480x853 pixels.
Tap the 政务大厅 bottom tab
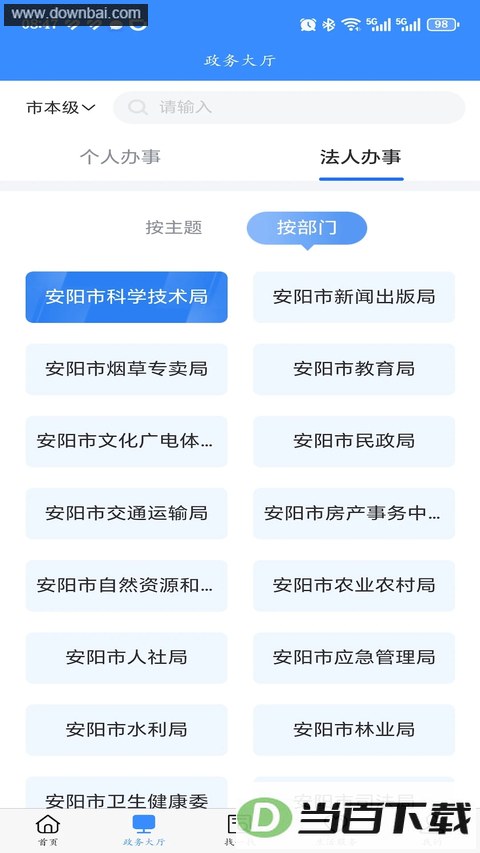coord(144,830)
